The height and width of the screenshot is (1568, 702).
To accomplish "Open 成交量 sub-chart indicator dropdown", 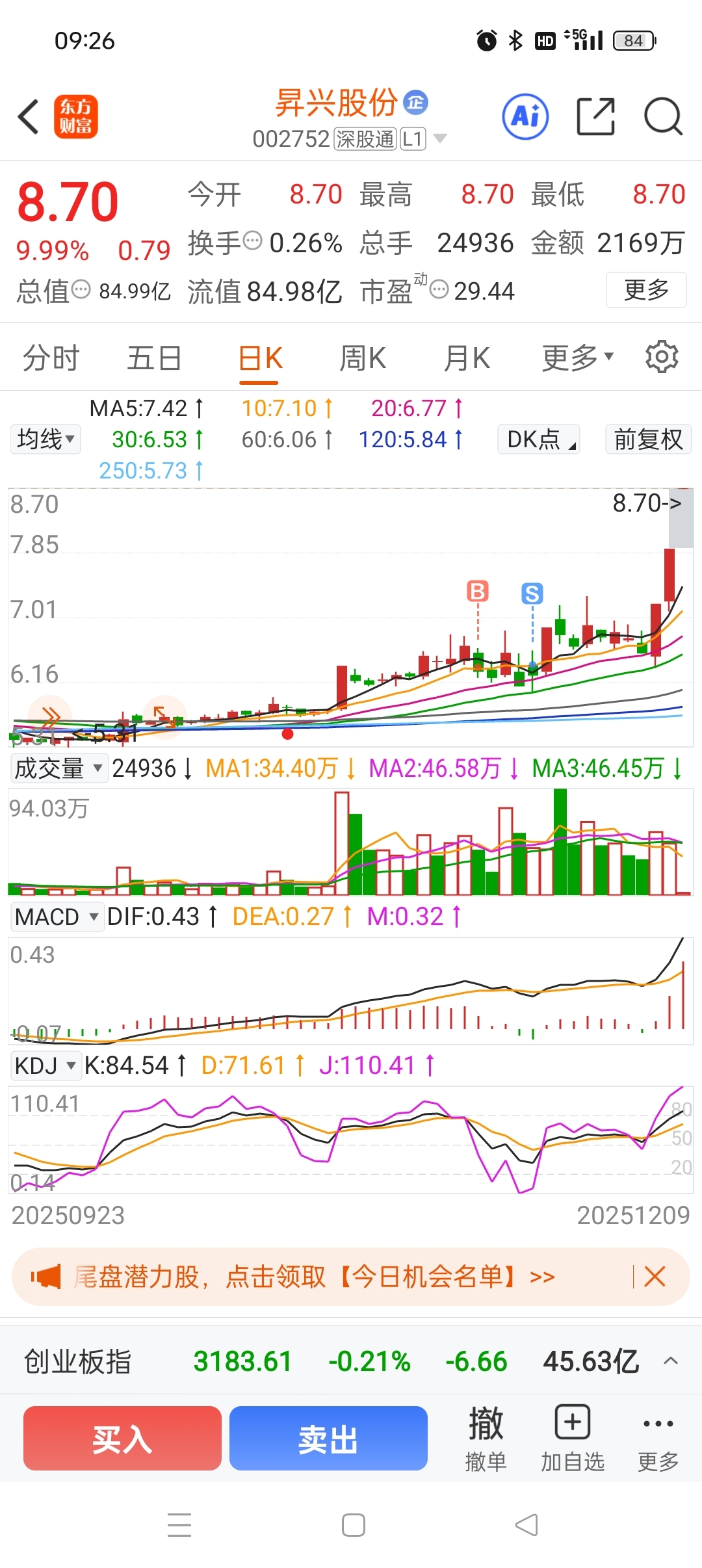I will coord(58,768).
